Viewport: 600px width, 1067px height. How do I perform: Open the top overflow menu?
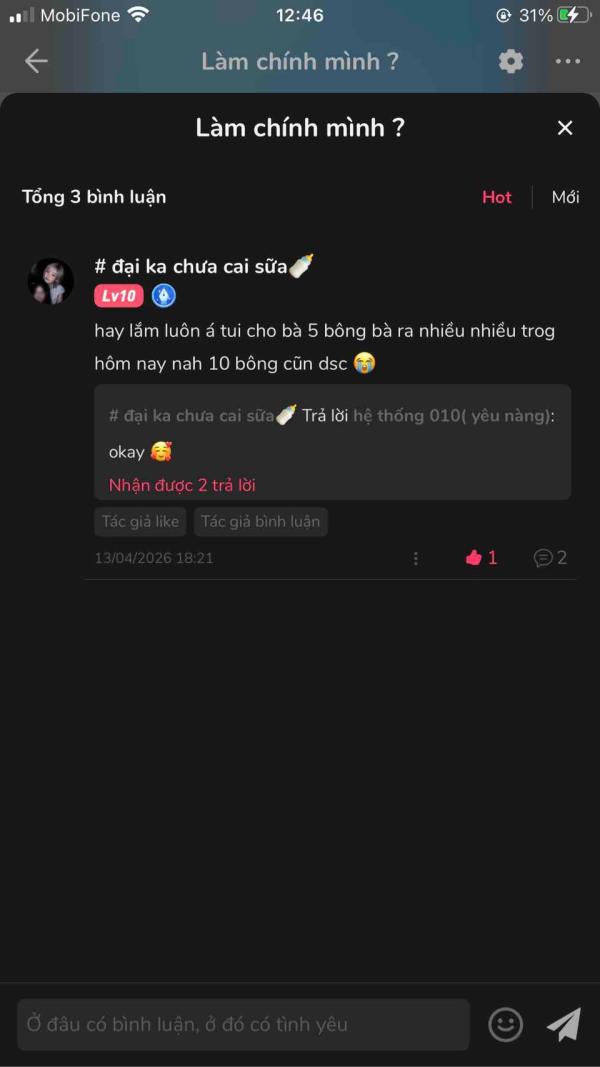click(567, 61)
